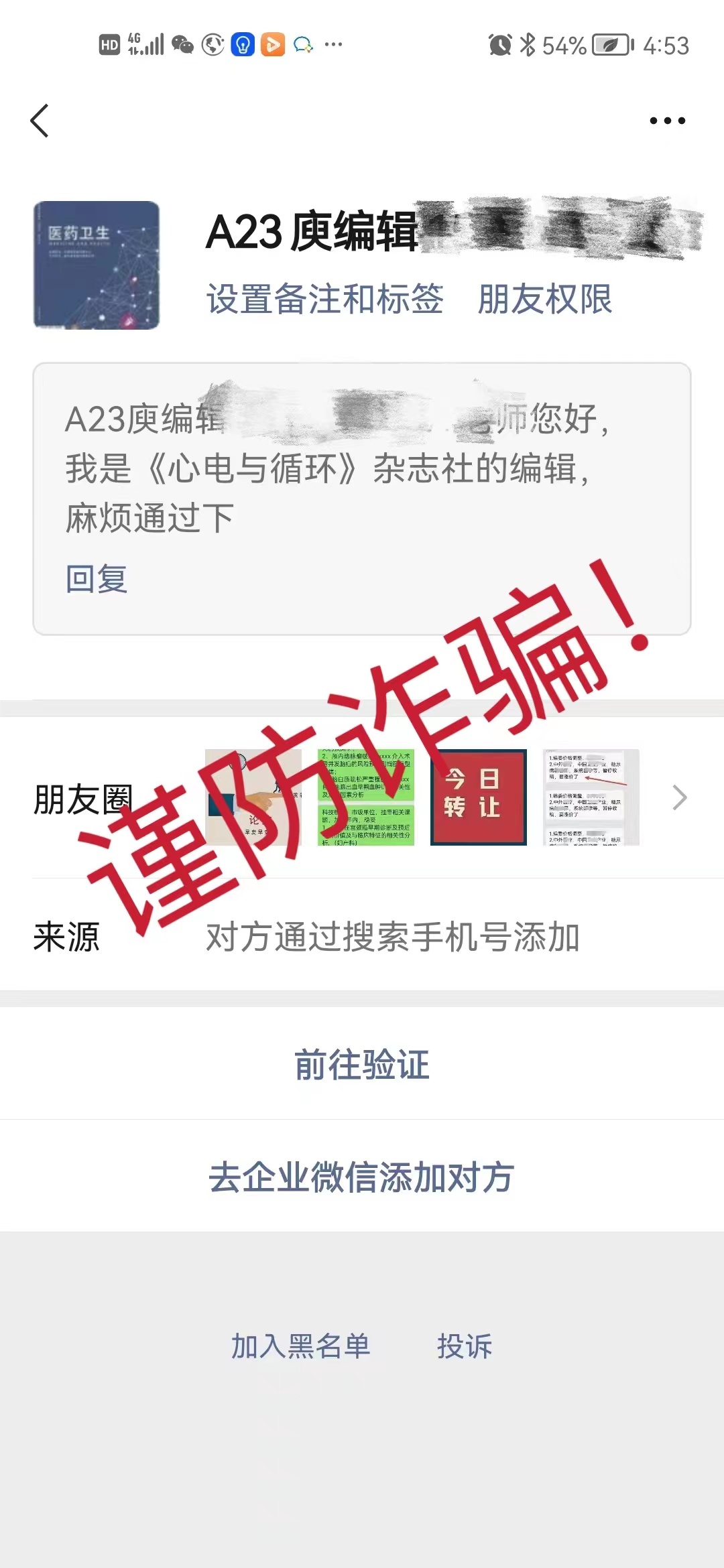Tap 投诉 to report this contact
Viewport: 724px width, 1568px height.
coord(465,1346)
